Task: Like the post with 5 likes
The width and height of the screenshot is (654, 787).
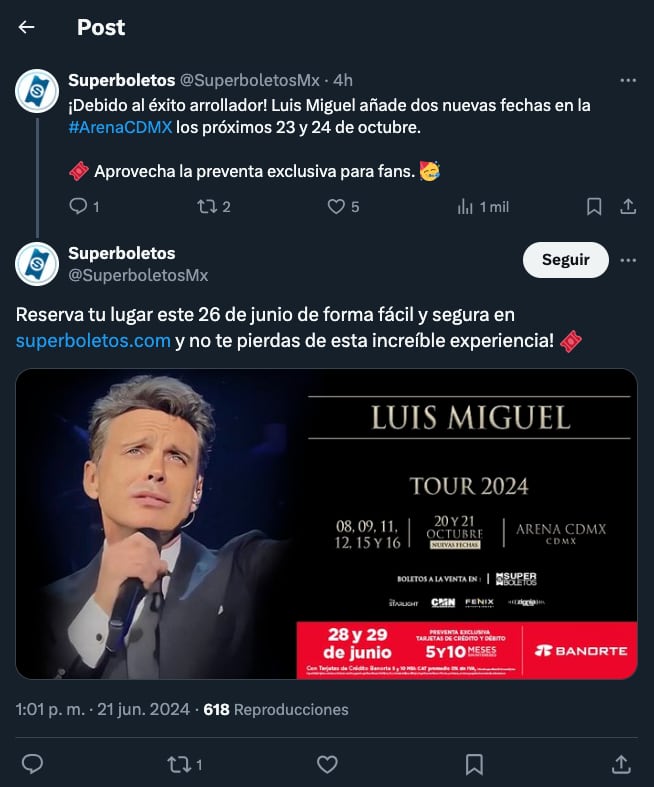Action: [337, 206]
